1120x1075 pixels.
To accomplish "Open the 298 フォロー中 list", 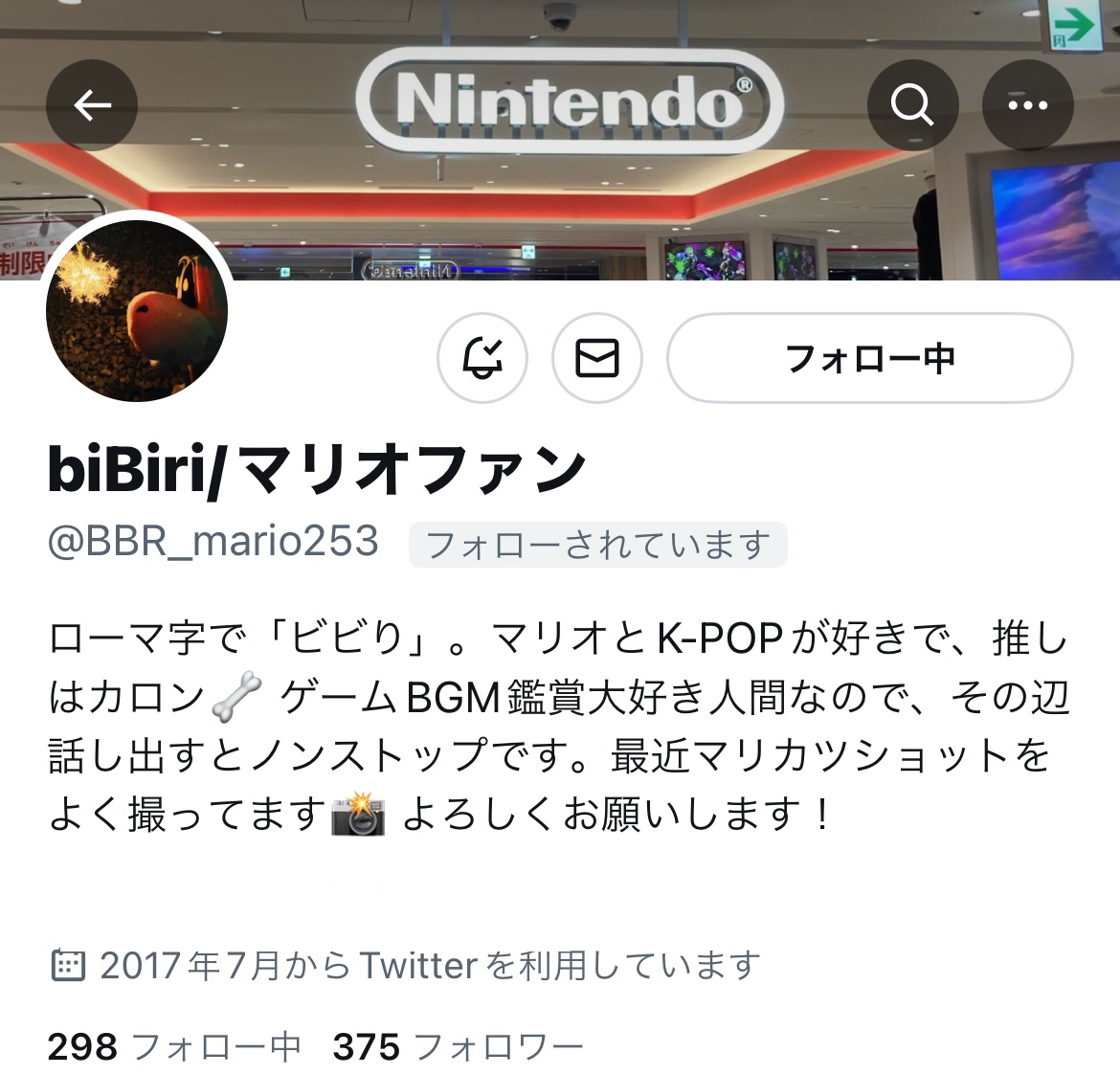I will pos(174,1046).
